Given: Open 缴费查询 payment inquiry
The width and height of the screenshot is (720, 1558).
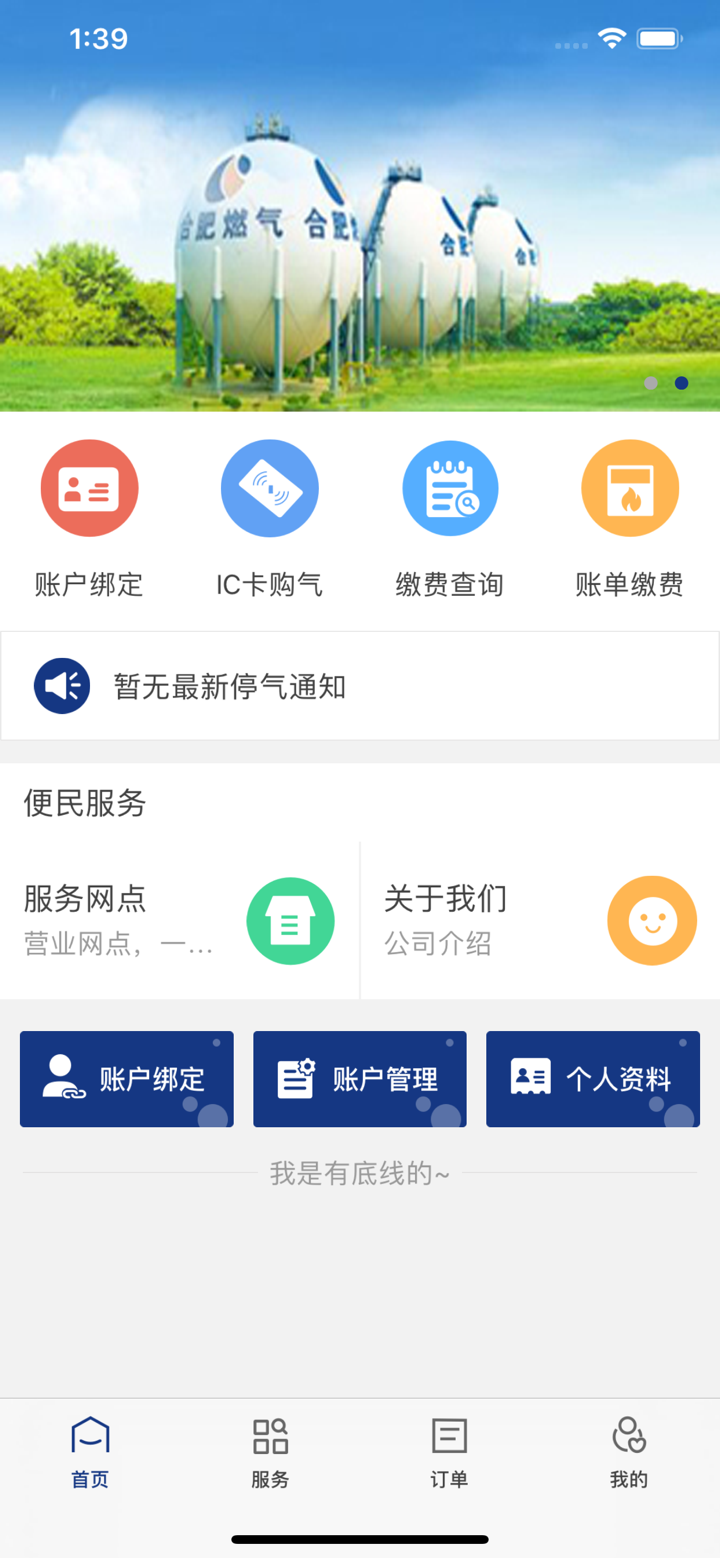Looking at the screenshot, I should pos(449,487).
